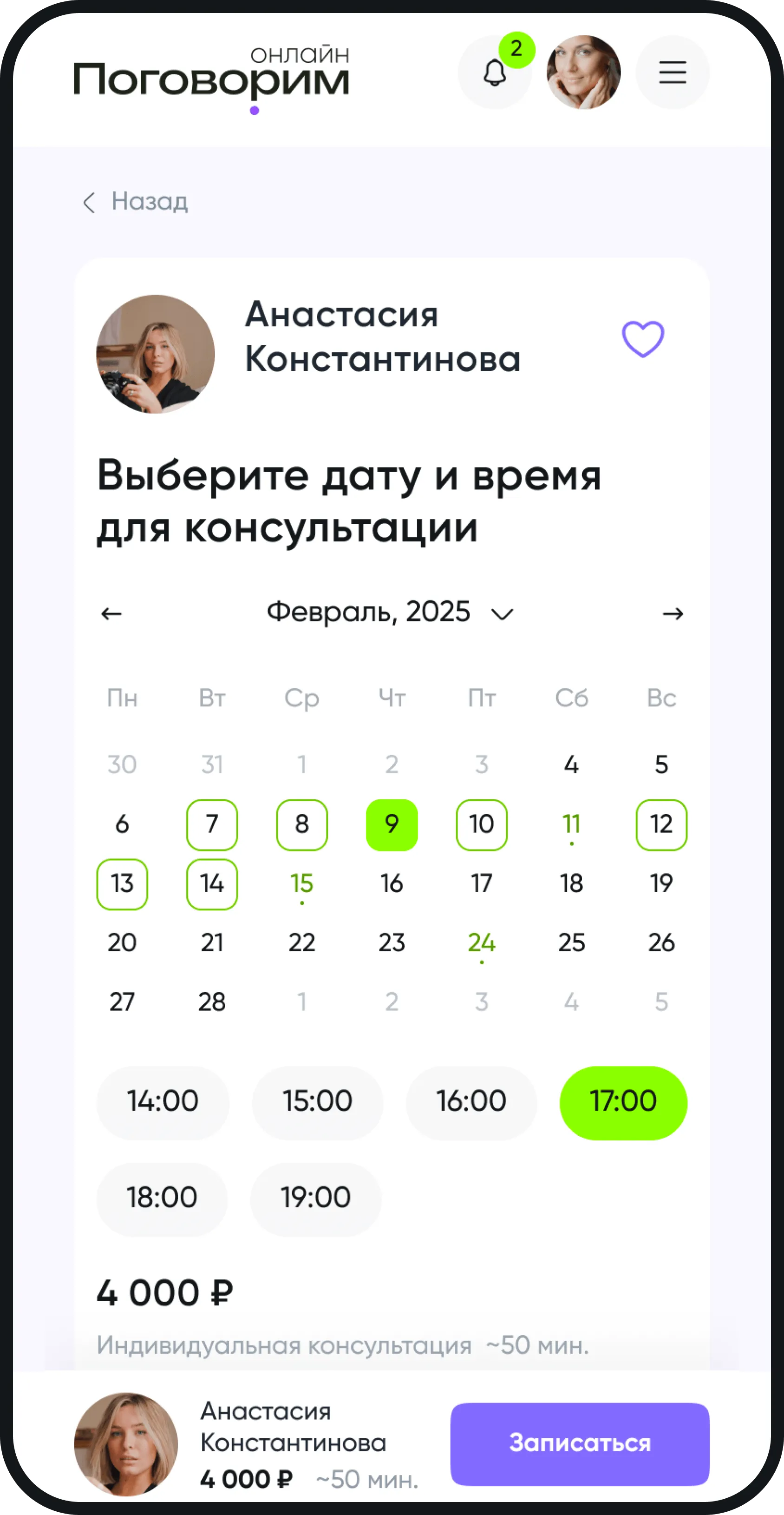
Task: Open the notifications bell
Action: [495, 73]
